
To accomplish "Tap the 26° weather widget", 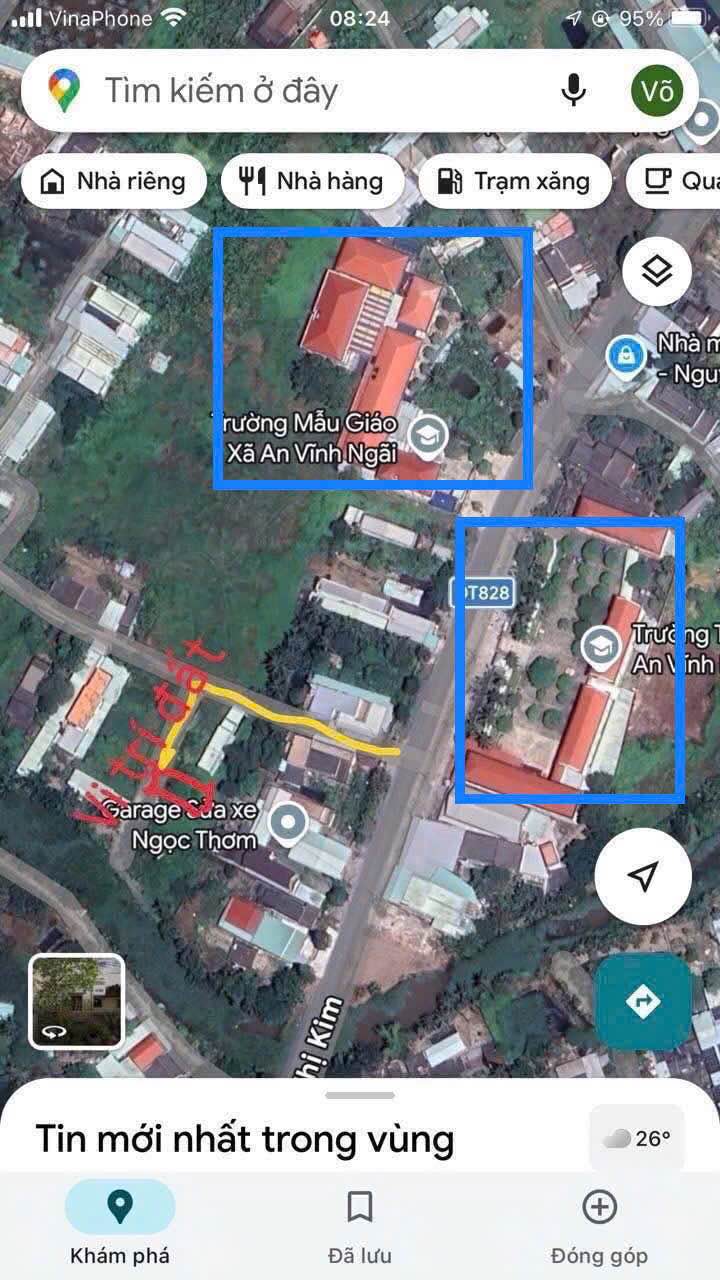I will pos(638,1138).
